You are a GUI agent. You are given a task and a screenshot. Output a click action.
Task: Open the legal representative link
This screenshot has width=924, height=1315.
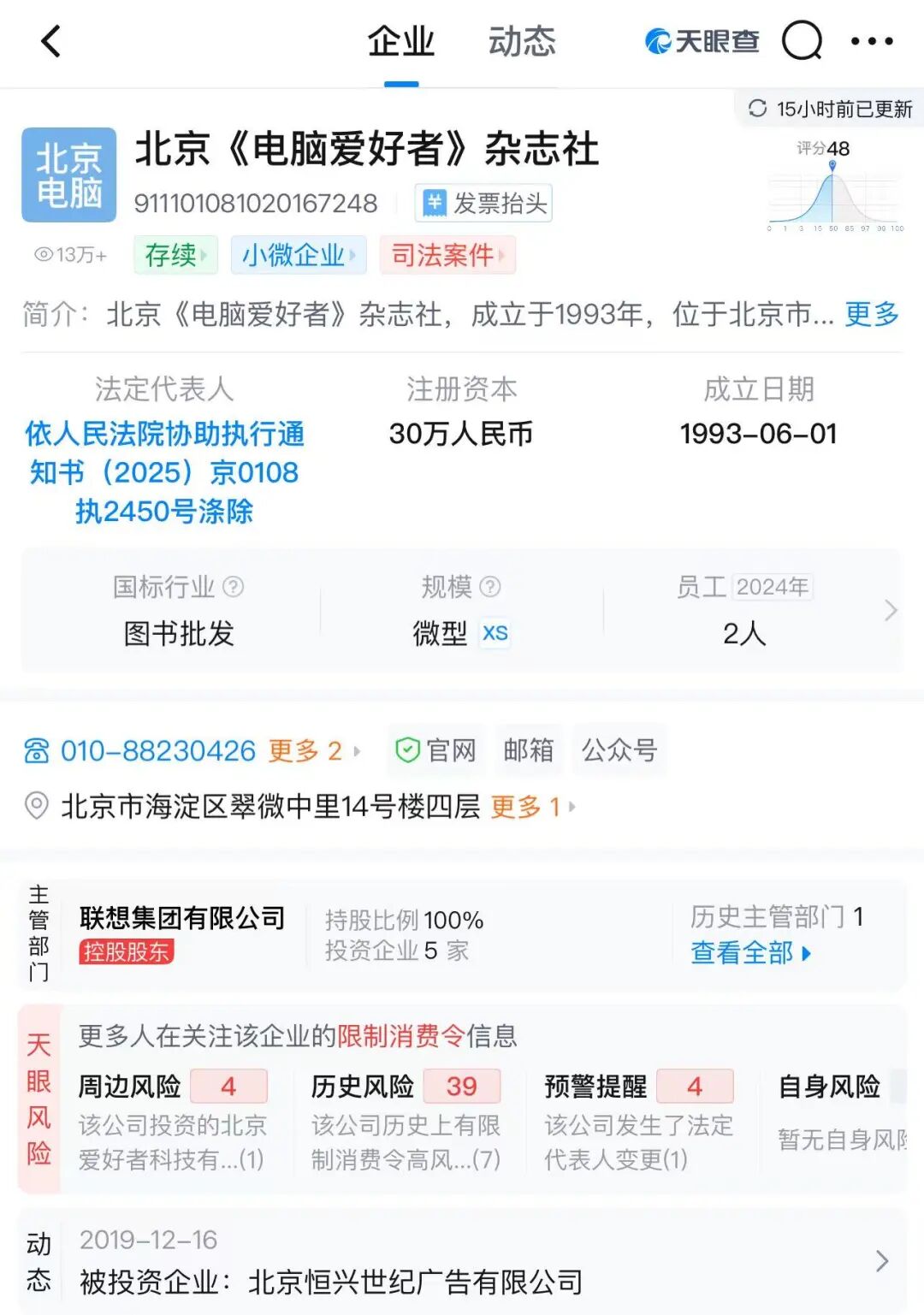(x=164, y=472)
